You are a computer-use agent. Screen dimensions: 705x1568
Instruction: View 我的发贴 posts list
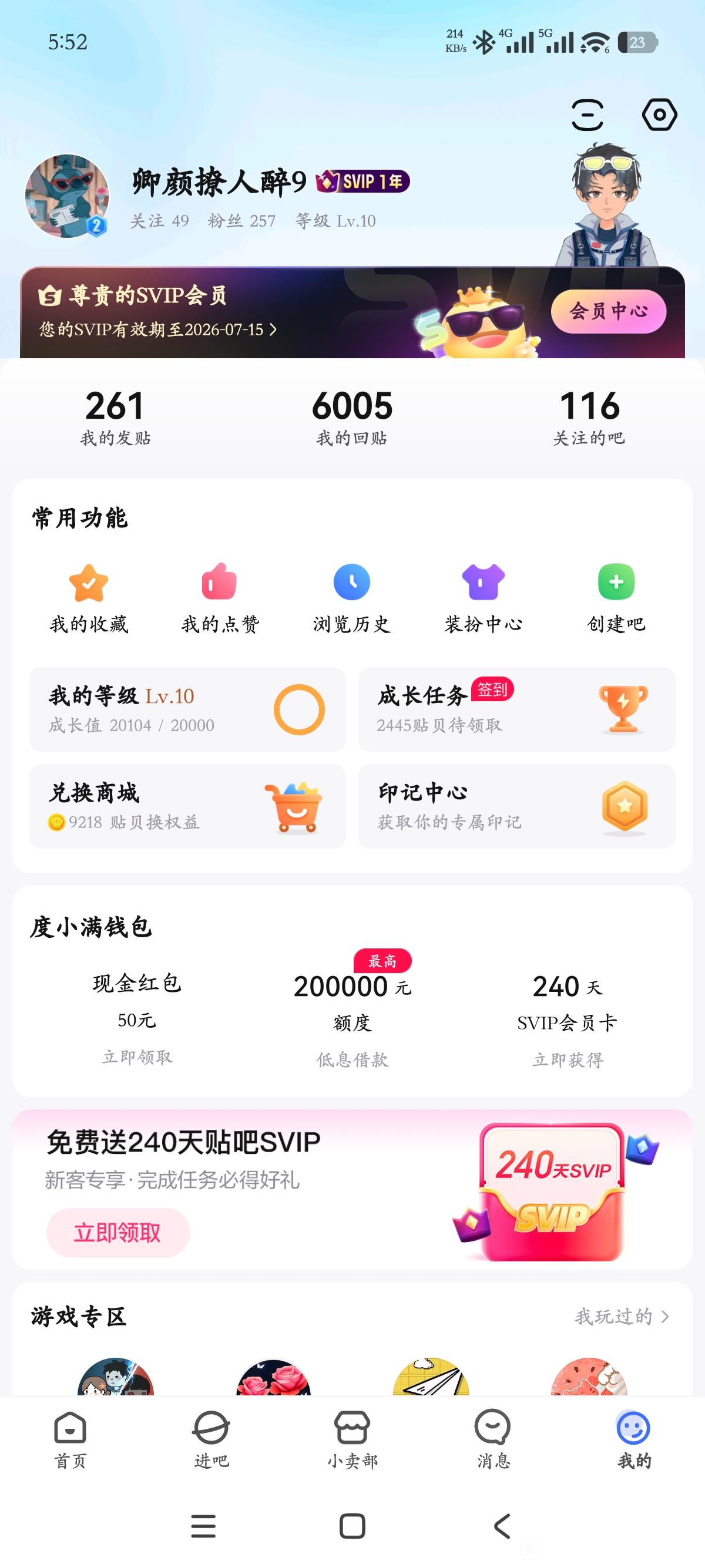(x=115, y=418)
